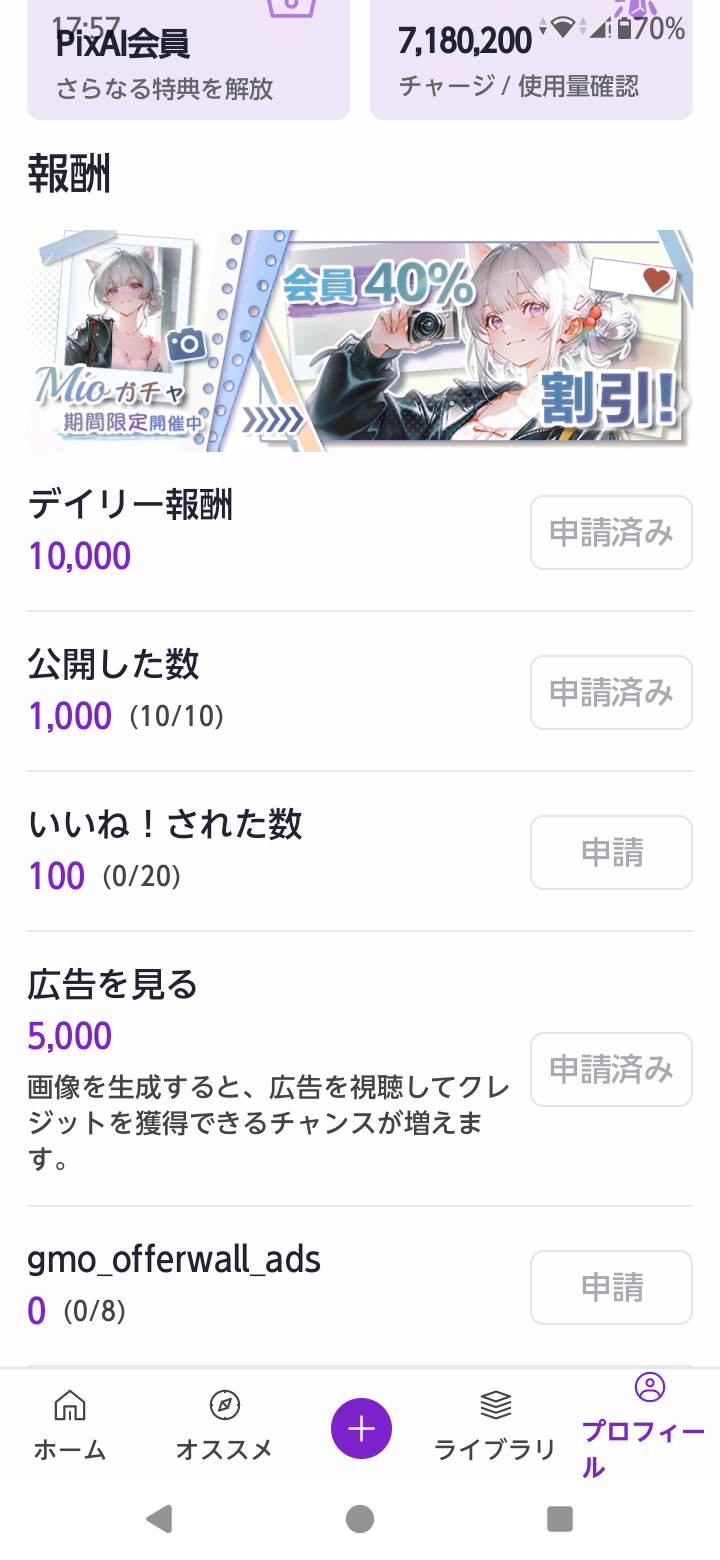Claim the gmo_offerwall_ads reward
This screenshot has width=720, height=1560.
coord(611,1287)
